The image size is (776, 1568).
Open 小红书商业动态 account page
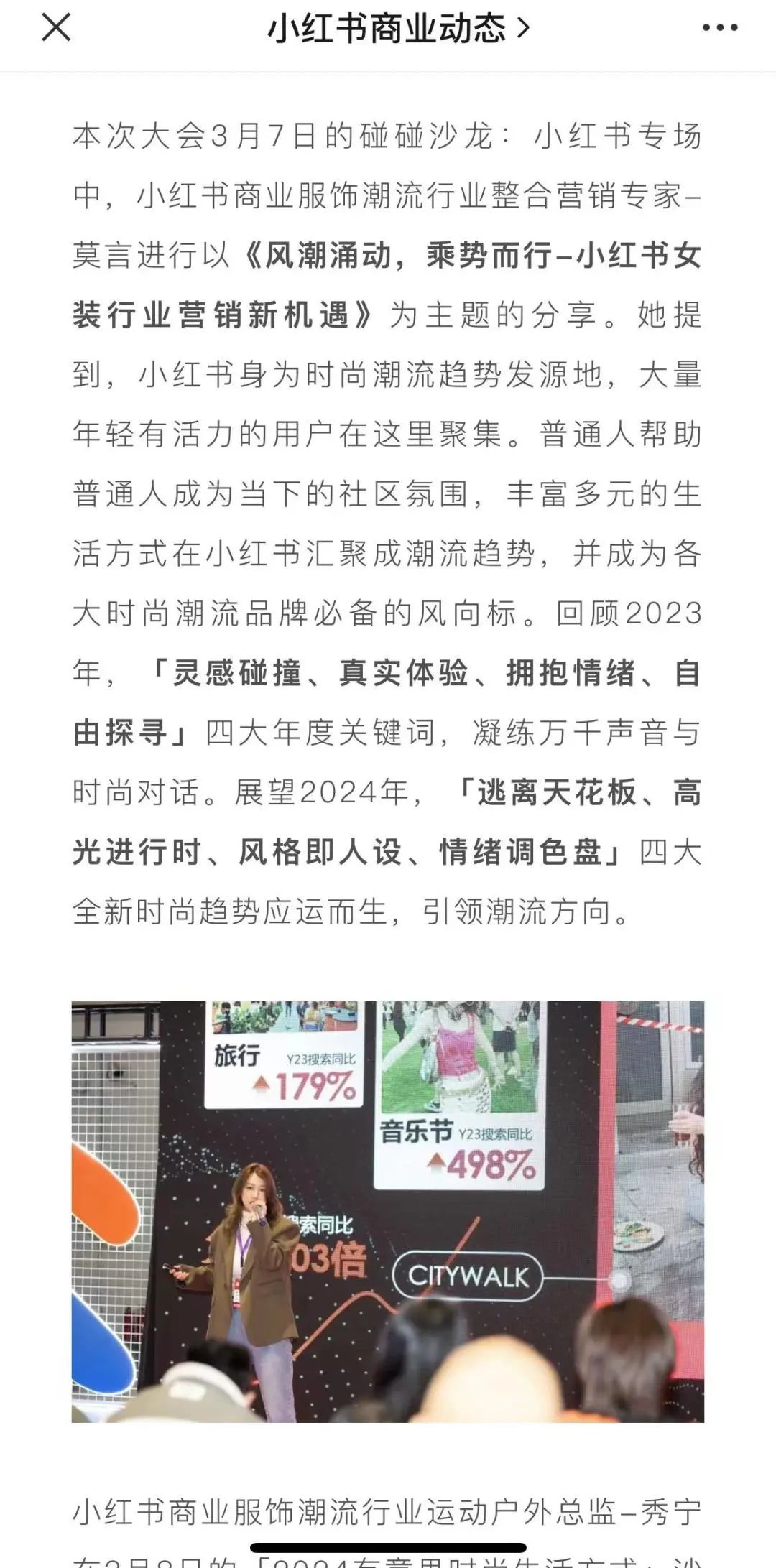tap(397, 29)
